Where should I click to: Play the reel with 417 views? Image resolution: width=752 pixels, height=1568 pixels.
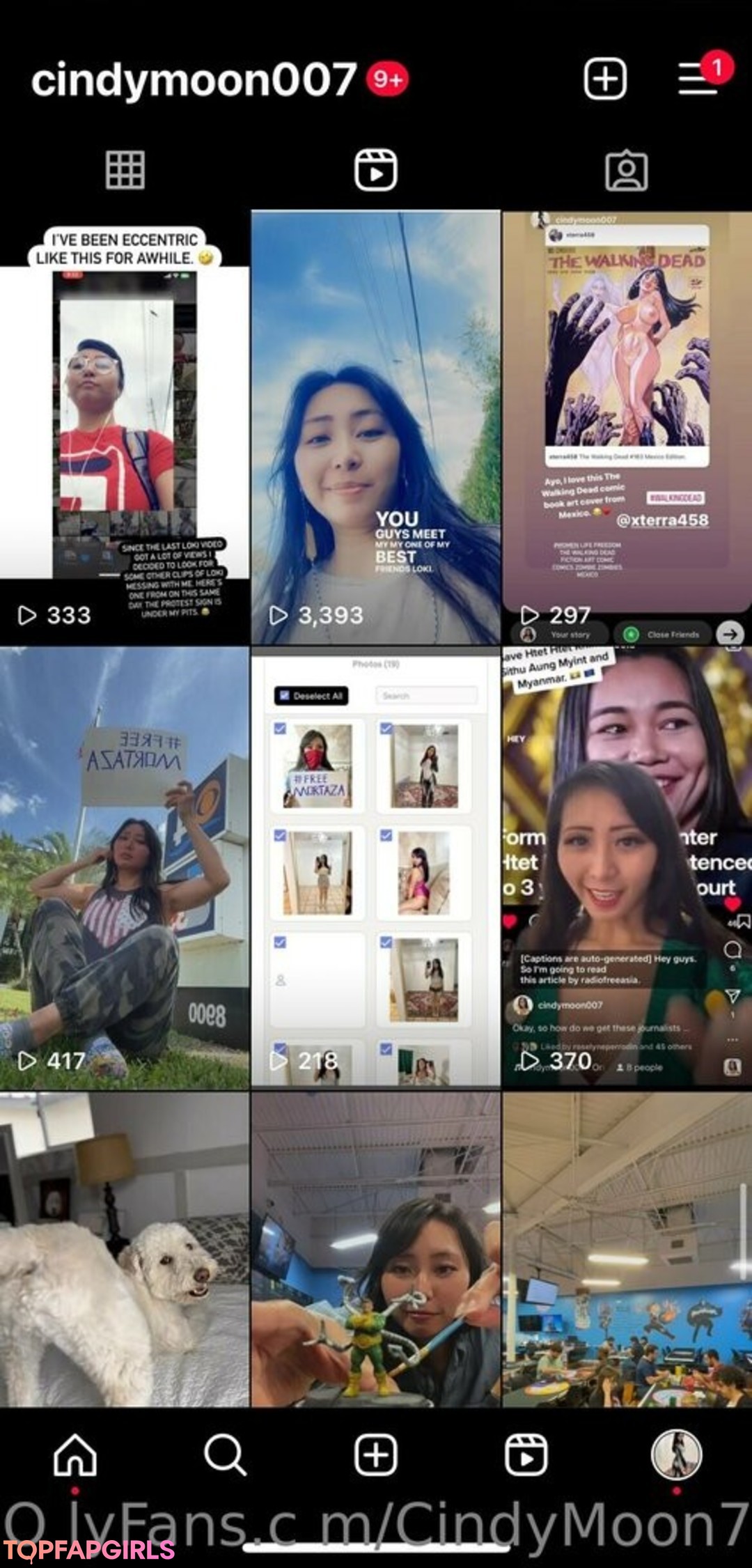(124, 867)
